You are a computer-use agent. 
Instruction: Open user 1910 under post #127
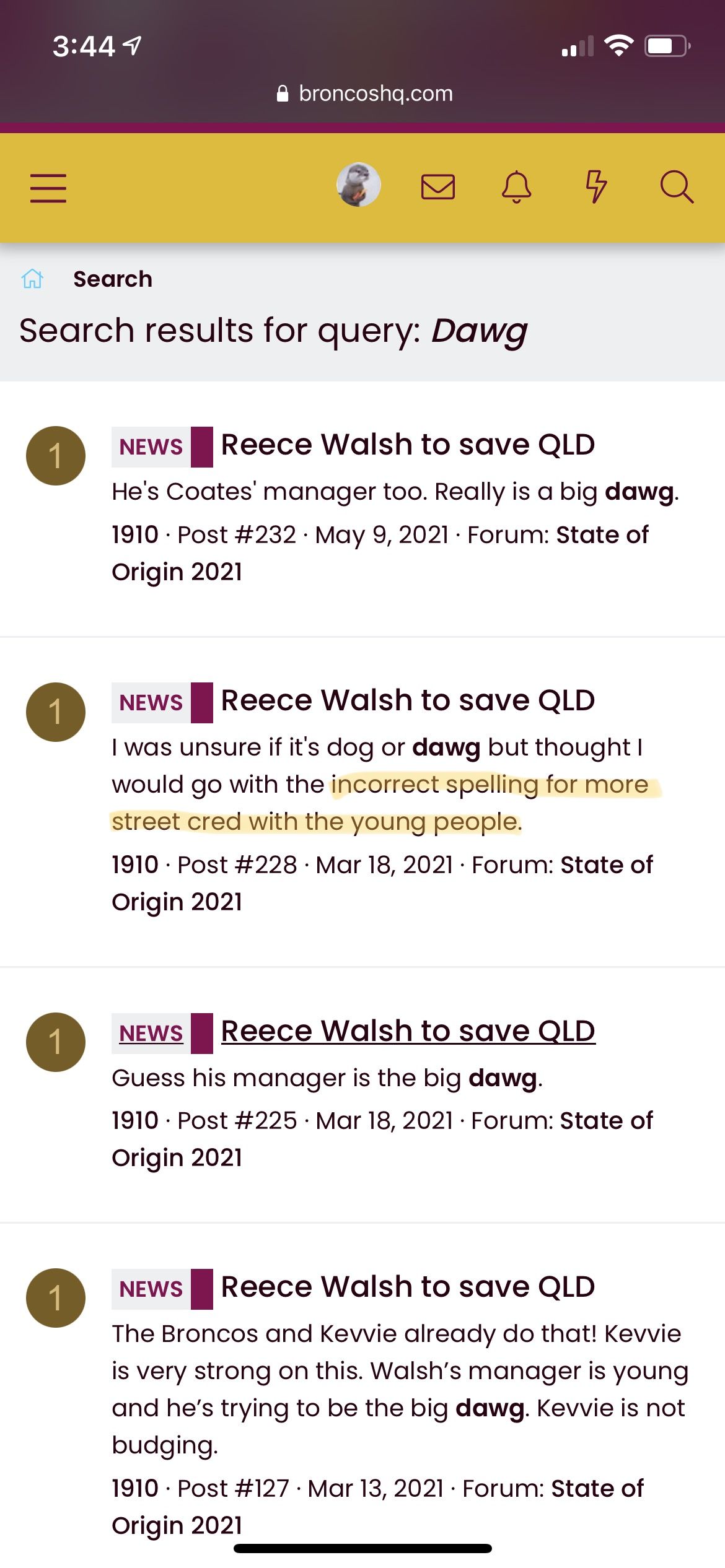click(135, 1488)
